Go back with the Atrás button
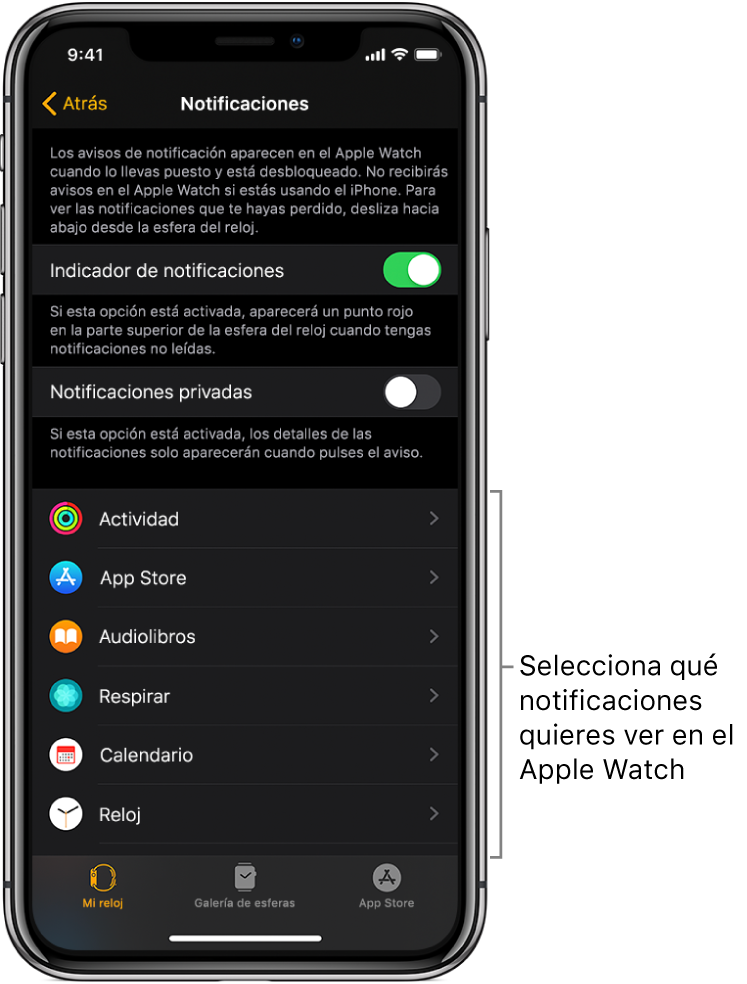The height and width of the screenshot is (984, 747). pos(75,104)
